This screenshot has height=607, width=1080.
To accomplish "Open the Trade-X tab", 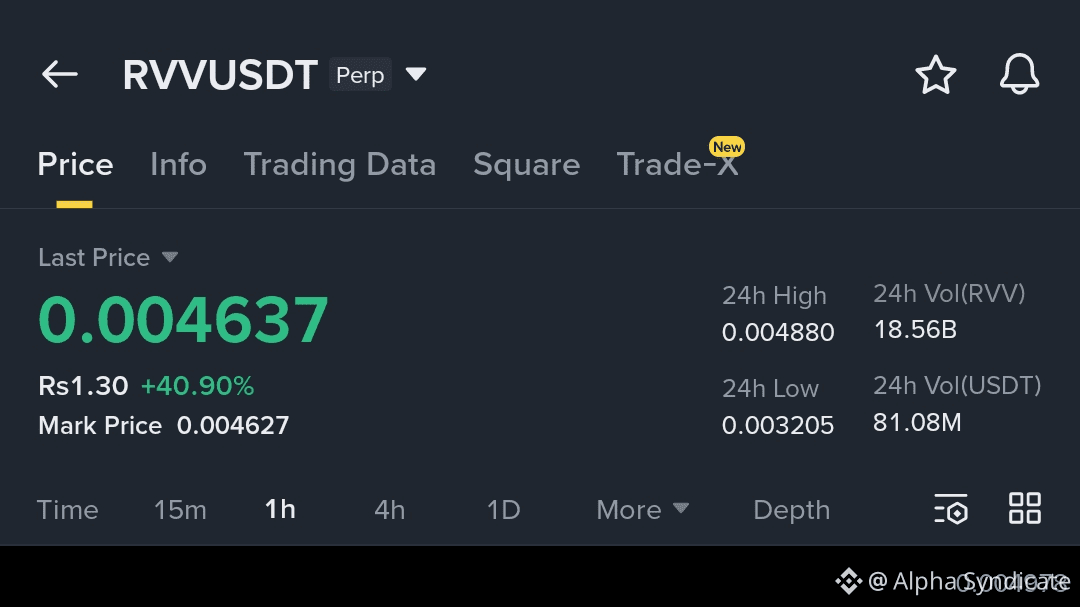I will coord(677,164).
